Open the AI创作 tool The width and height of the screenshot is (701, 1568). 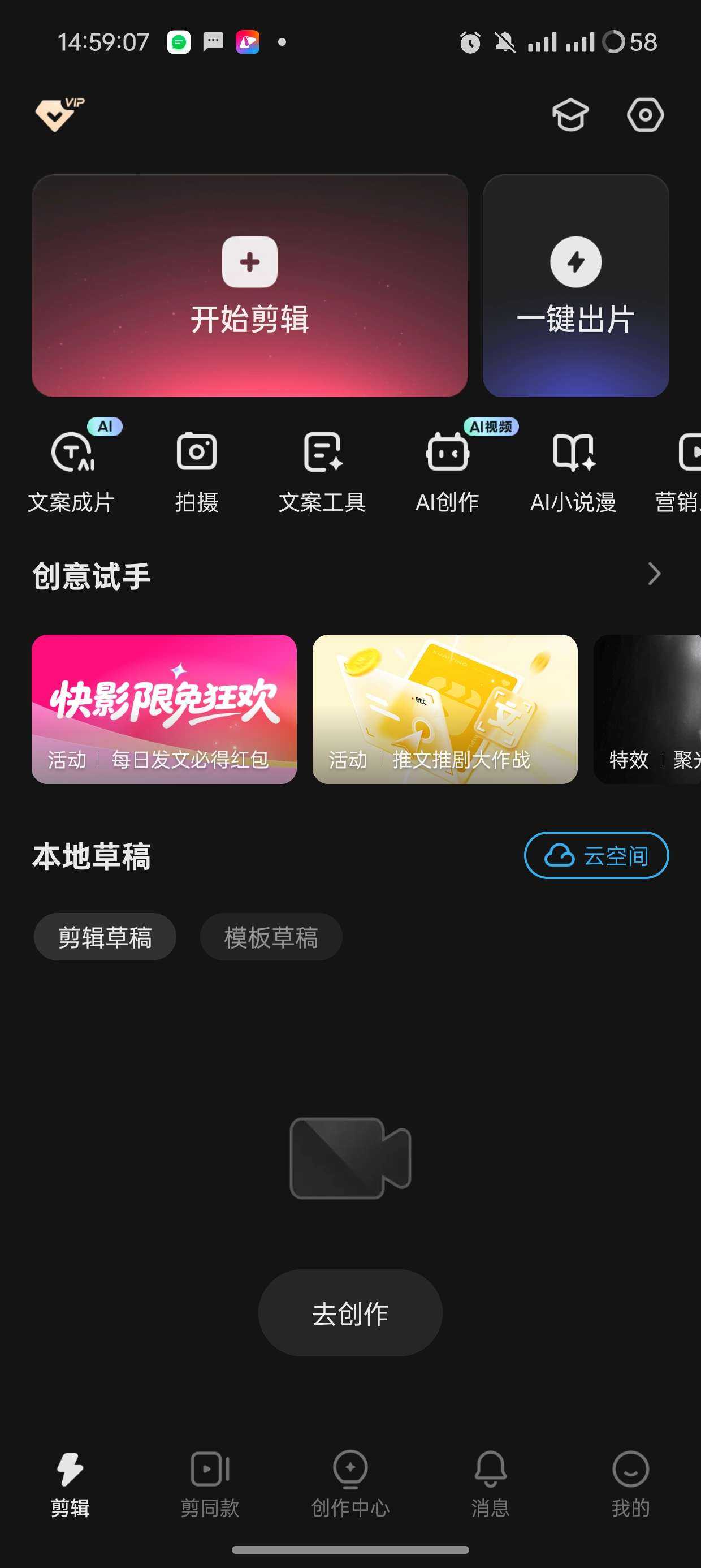448,469
